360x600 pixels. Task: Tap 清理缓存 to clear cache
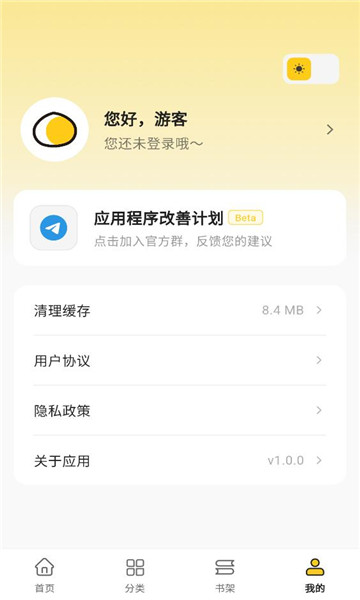pos(180,310)
